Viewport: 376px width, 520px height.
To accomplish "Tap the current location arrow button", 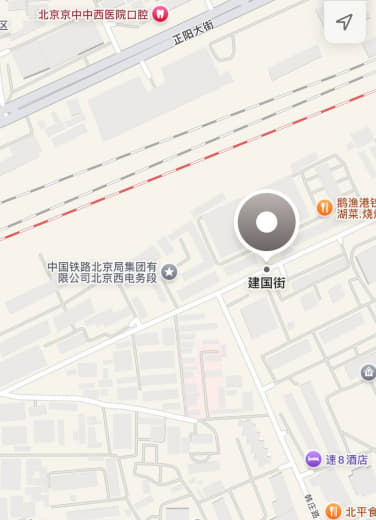I will [344, 22].
